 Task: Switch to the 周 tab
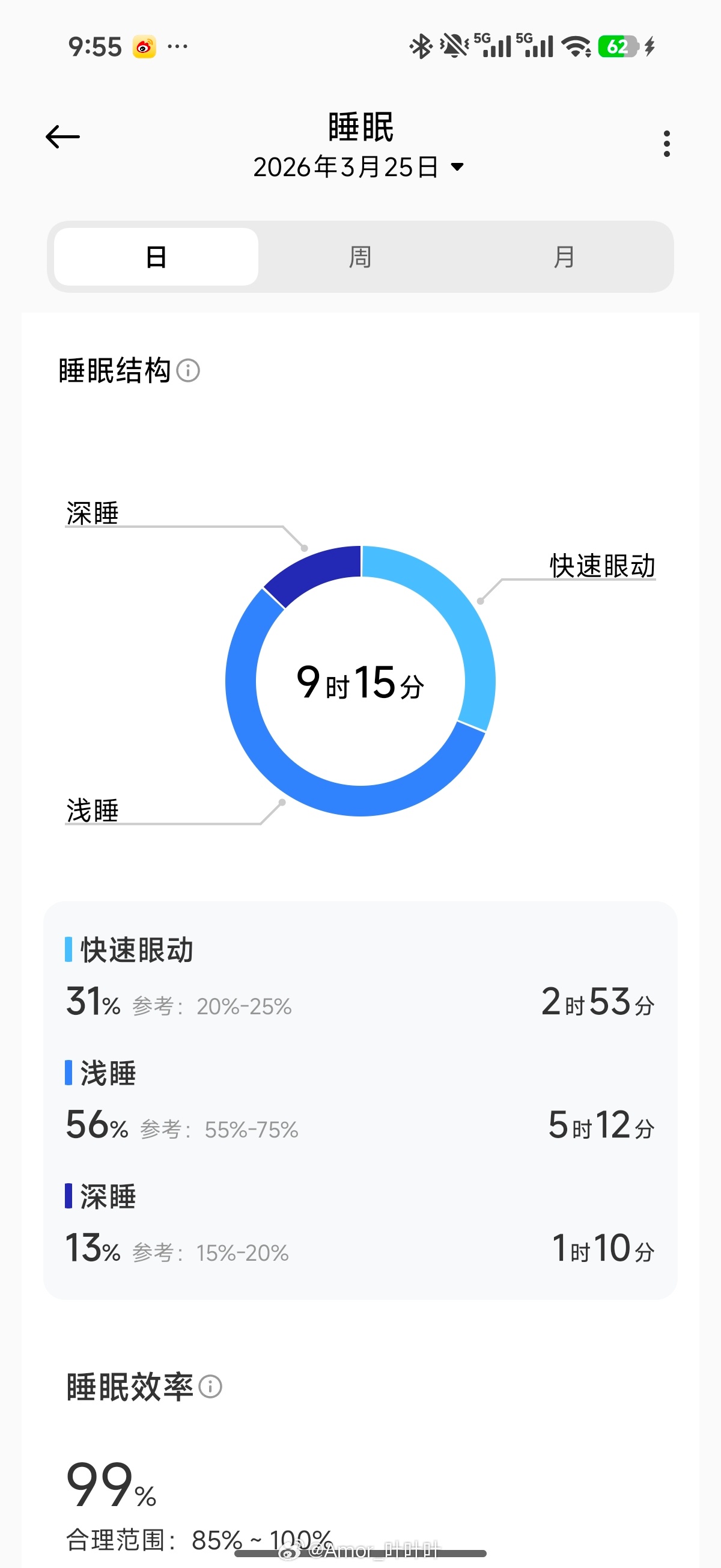pyautogui.click(x=360, y=257)
